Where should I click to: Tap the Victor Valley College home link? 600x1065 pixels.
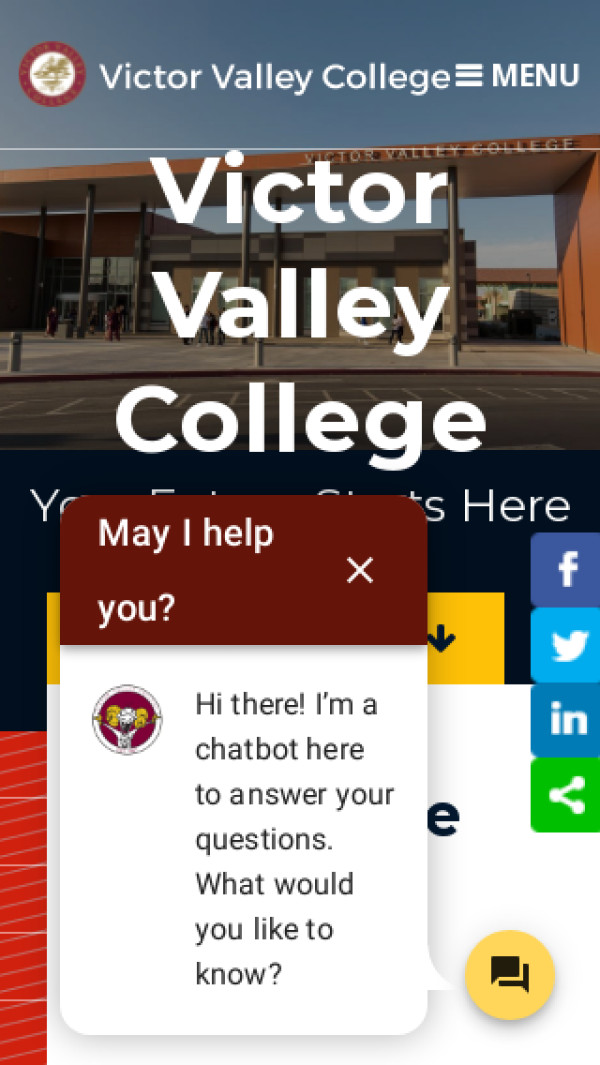235,76
